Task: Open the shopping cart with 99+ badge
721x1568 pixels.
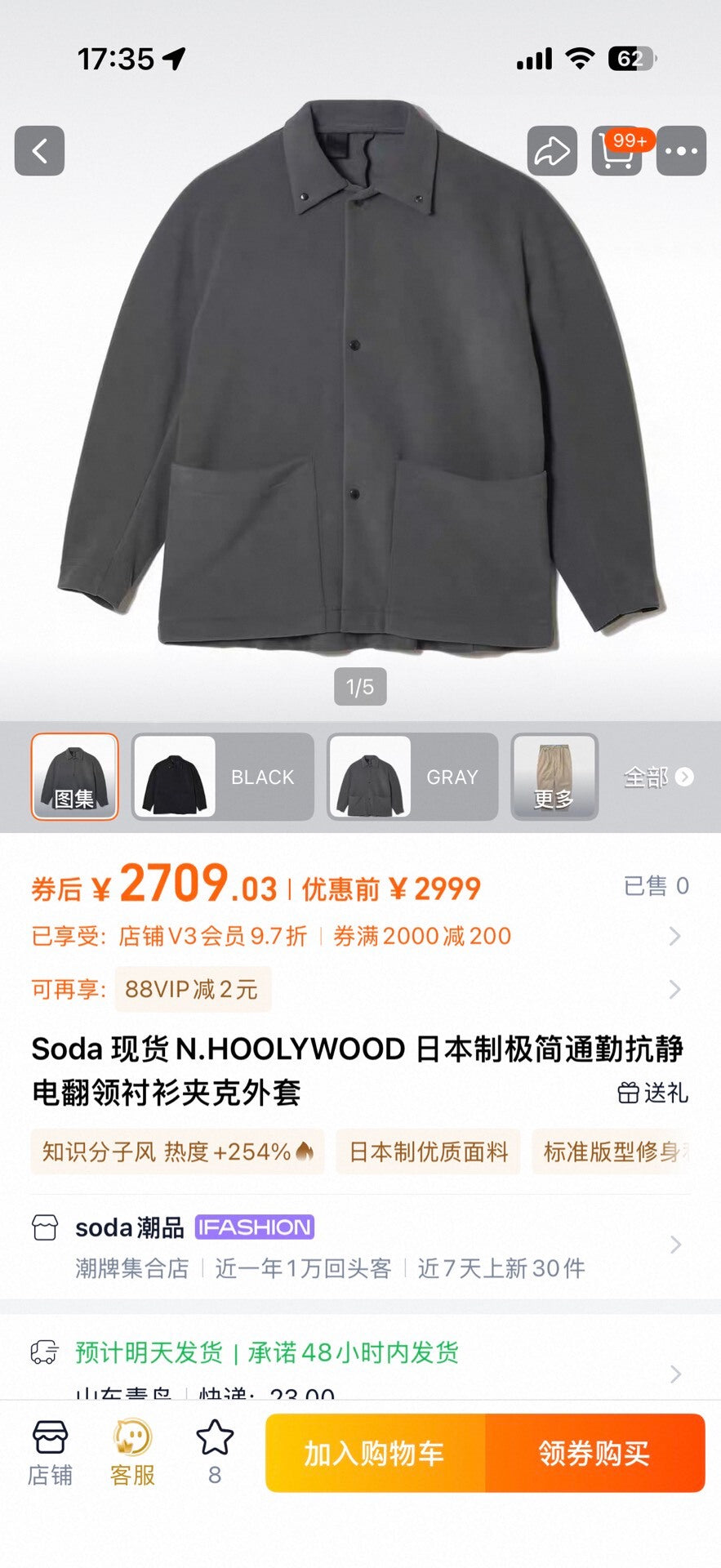Action: [x=618, y=152]
